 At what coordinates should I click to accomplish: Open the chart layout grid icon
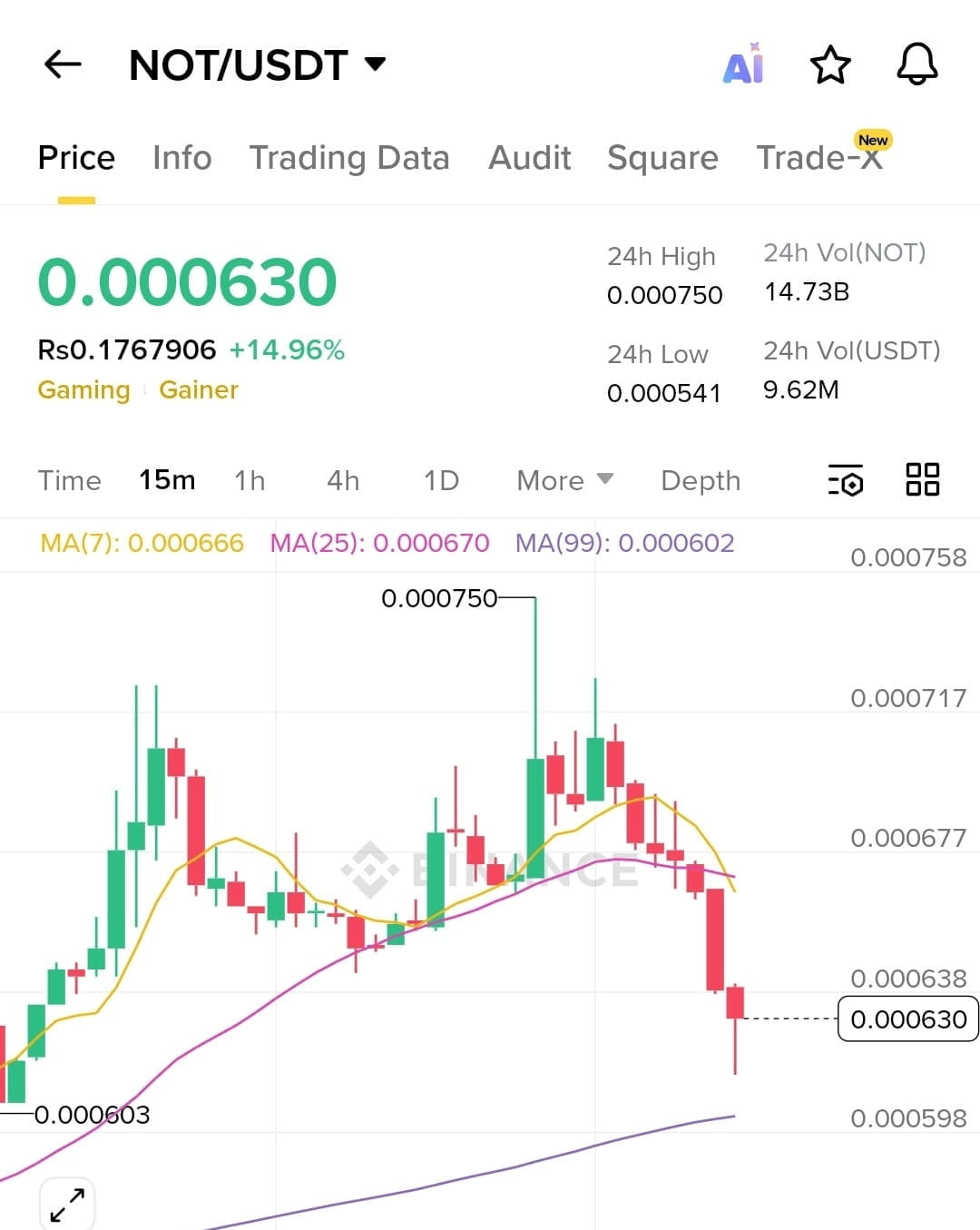(922, 479)
